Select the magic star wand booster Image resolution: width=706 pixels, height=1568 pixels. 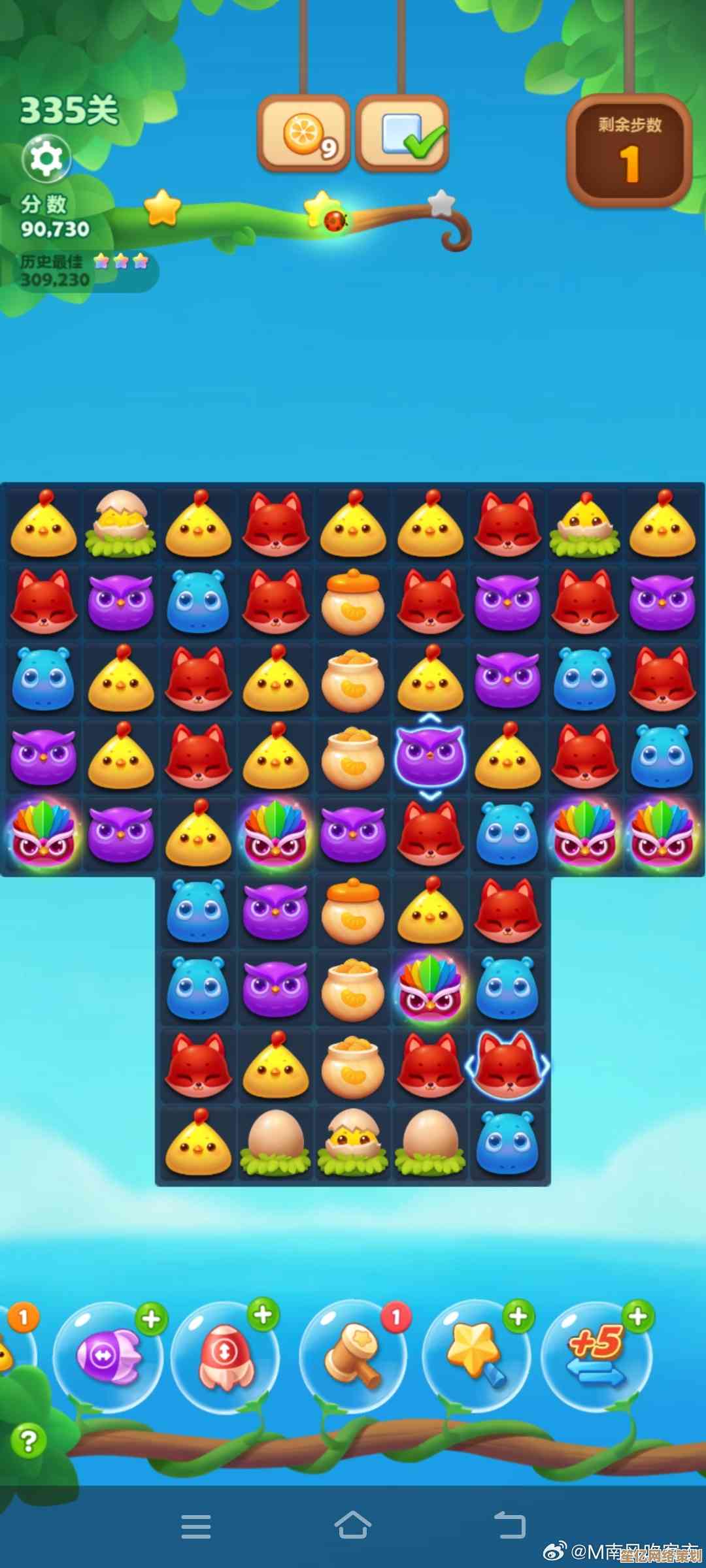click(474, 1354)
